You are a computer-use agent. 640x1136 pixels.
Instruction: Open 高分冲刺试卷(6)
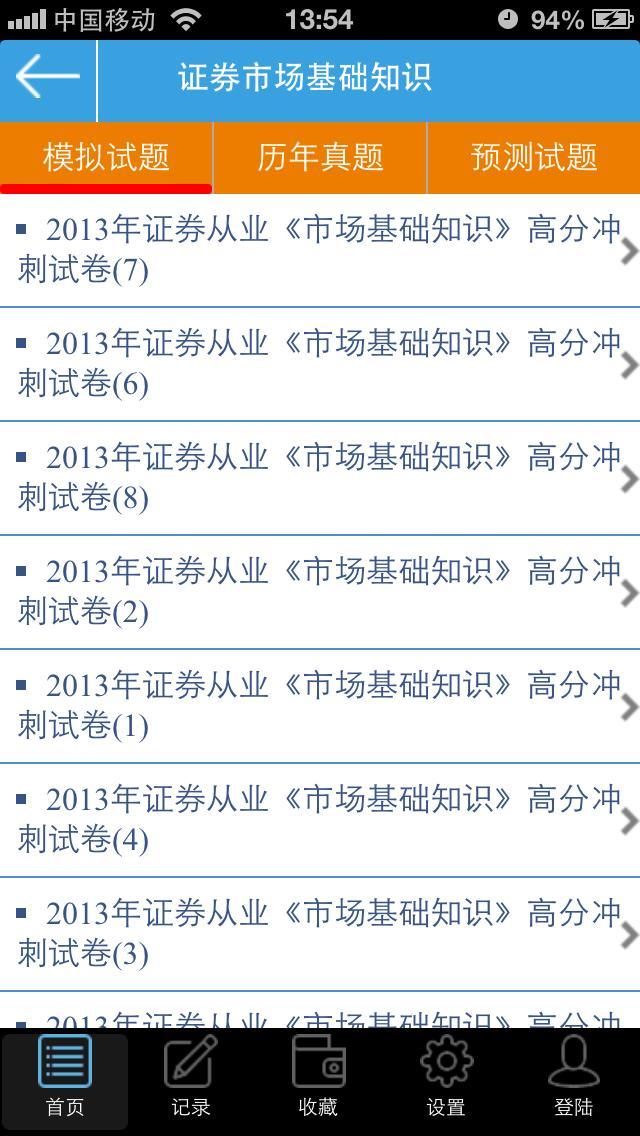(x=320, y=364)
